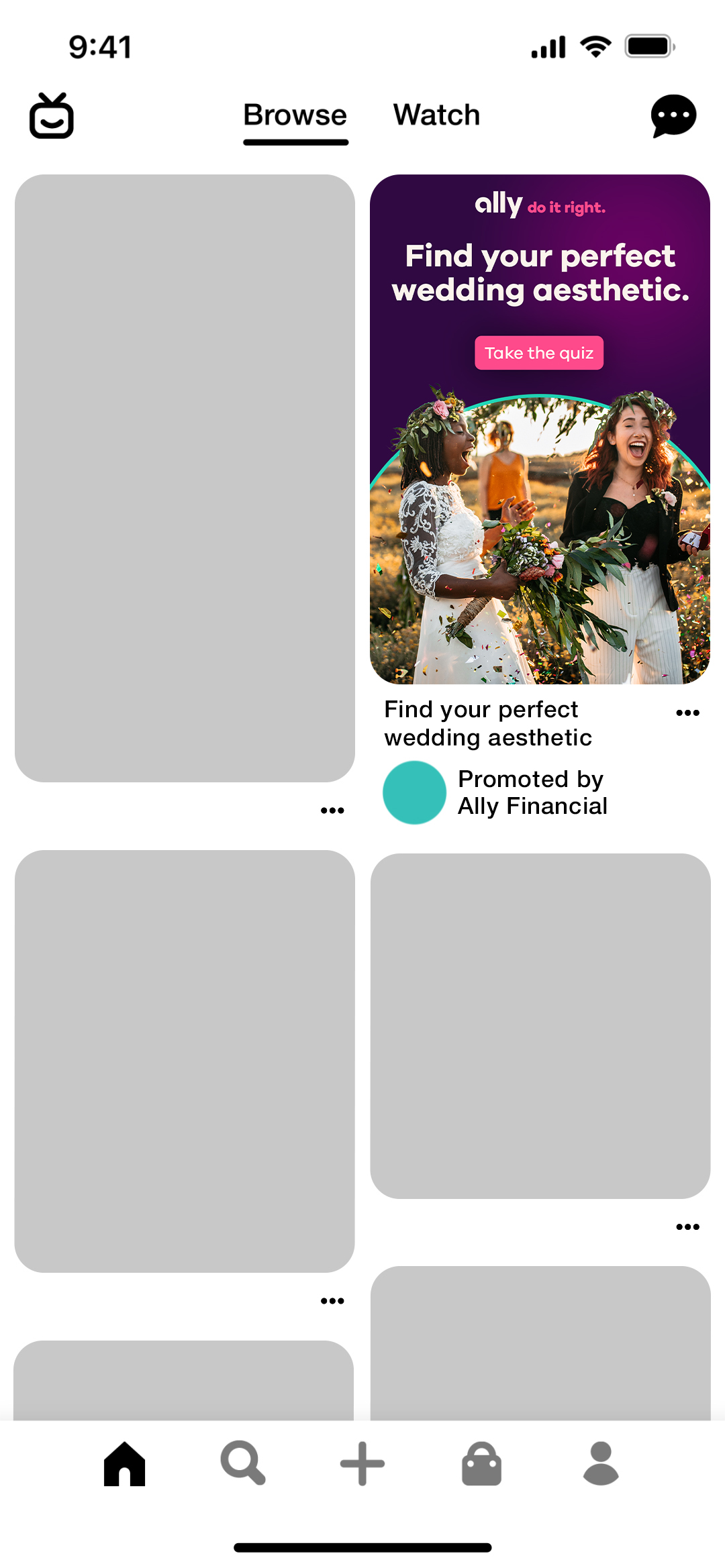Create a new pin with the plus button
The width and height of the screenshot is (725, 1568).
point(362,1463)
